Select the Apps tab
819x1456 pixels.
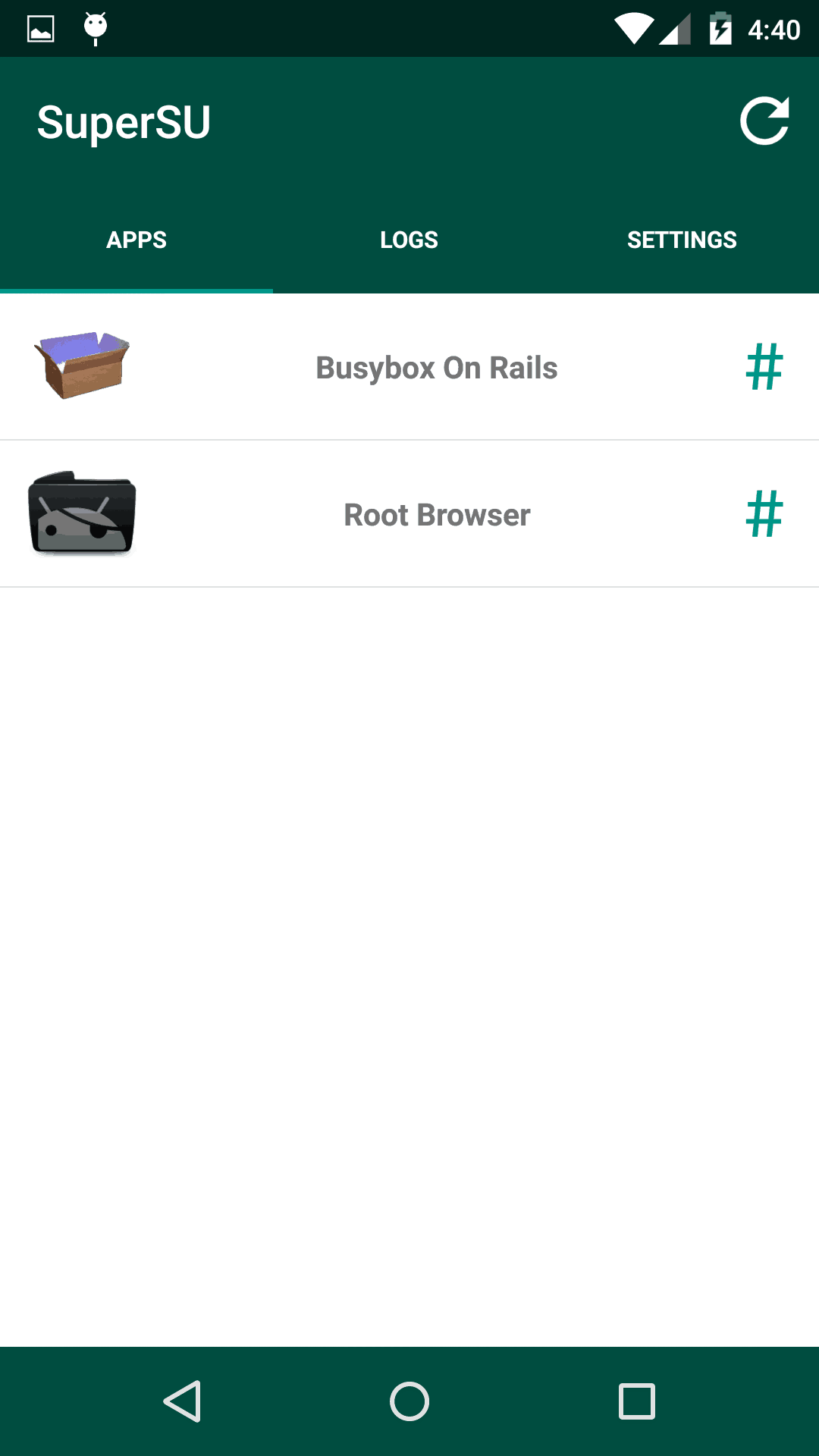tap(136, 240)
